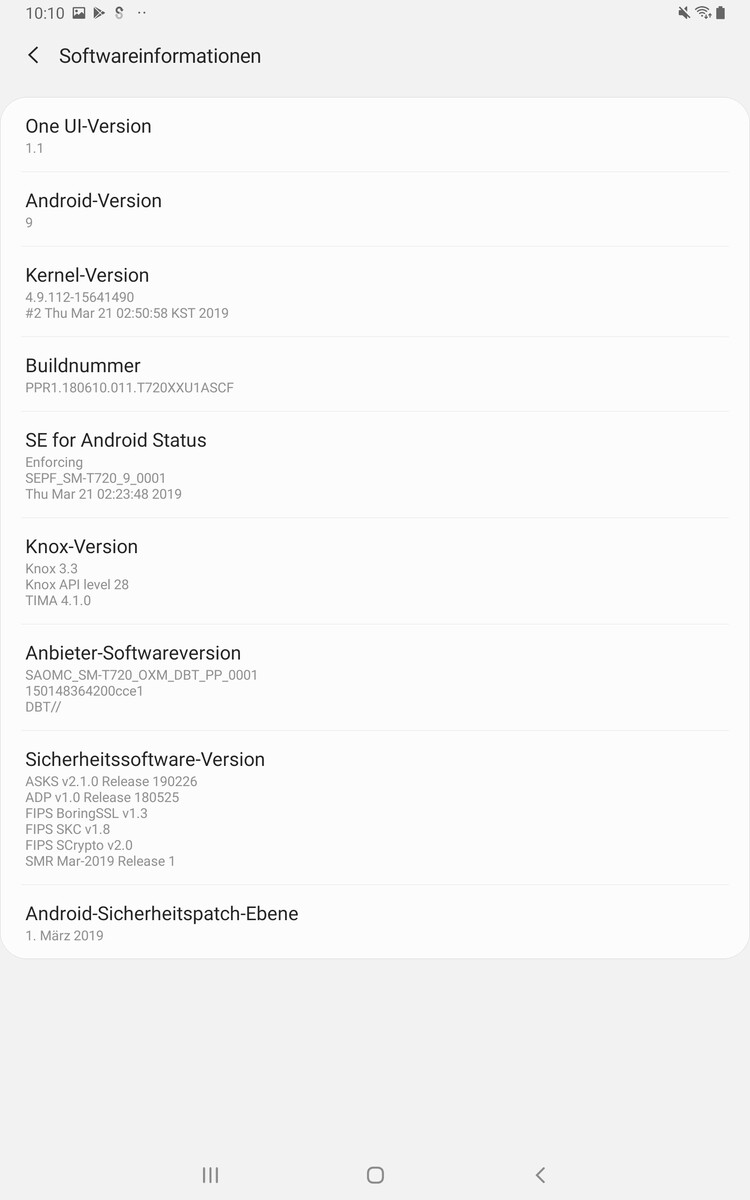Go to the home screen
Viewport: 750px width, 1200px height.
point(375,1175)
